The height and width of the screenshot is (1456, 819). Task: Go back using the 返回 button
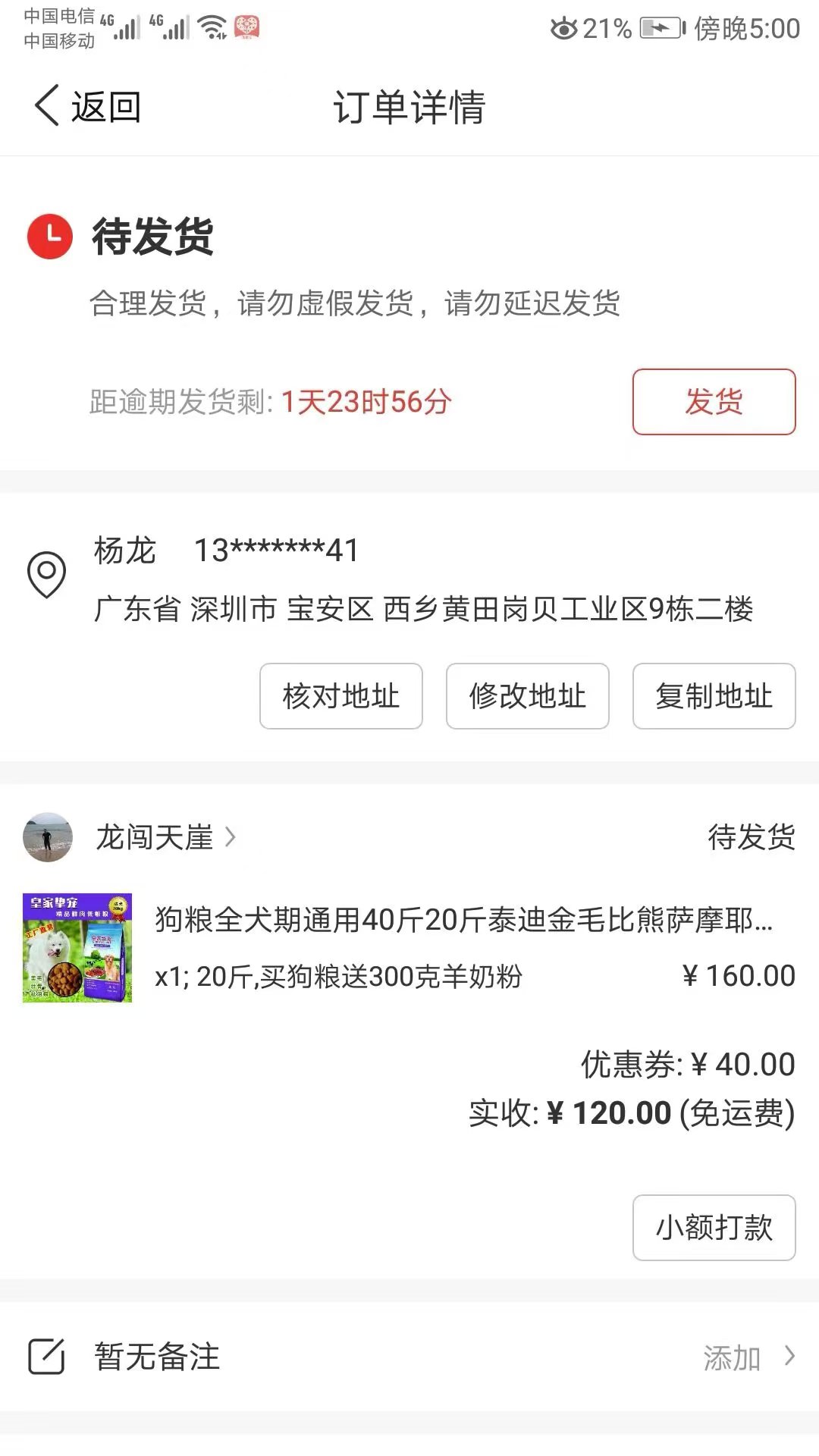click(x=87, y=106)
